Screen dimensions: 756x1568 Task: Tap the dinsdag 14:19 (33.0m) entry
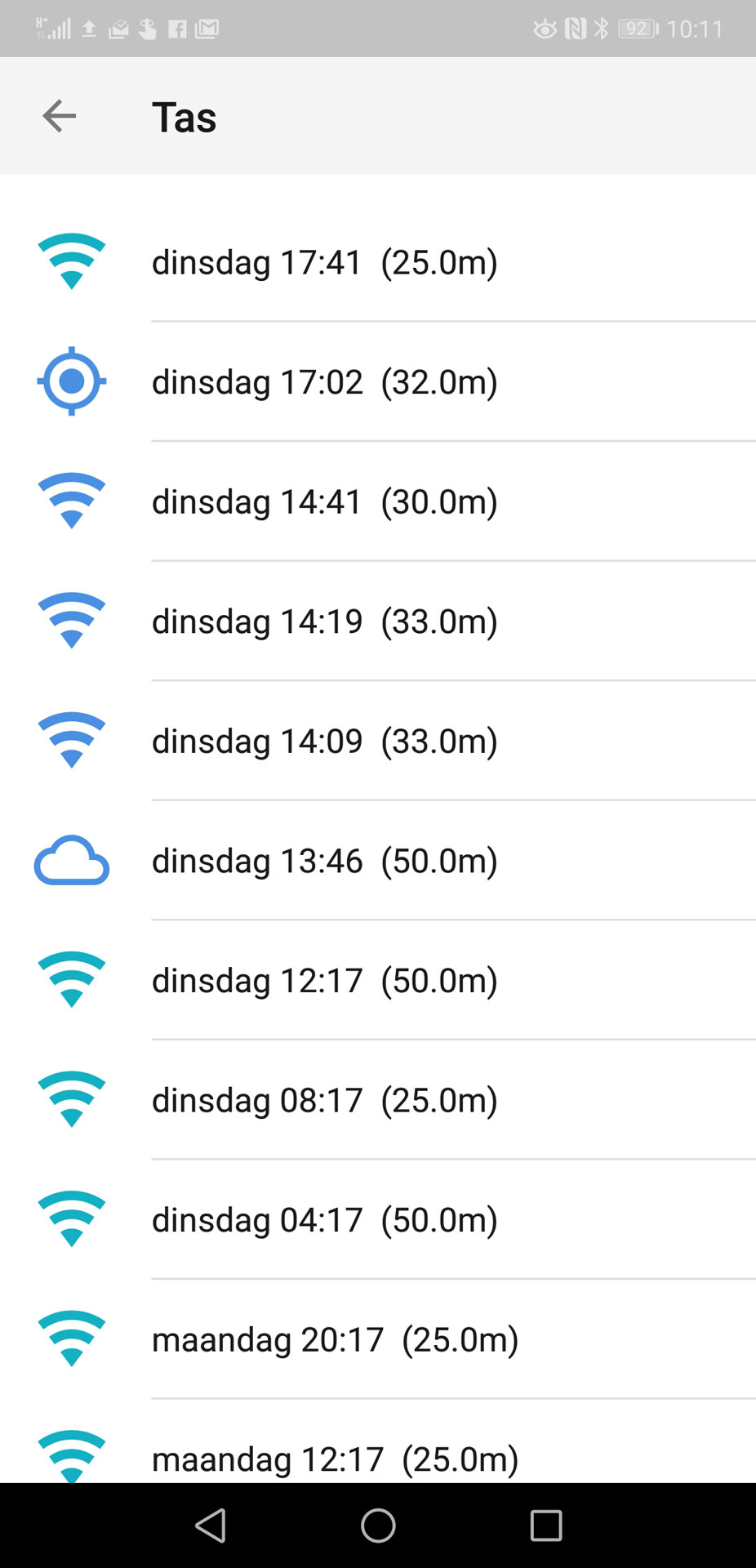point(378,621)
